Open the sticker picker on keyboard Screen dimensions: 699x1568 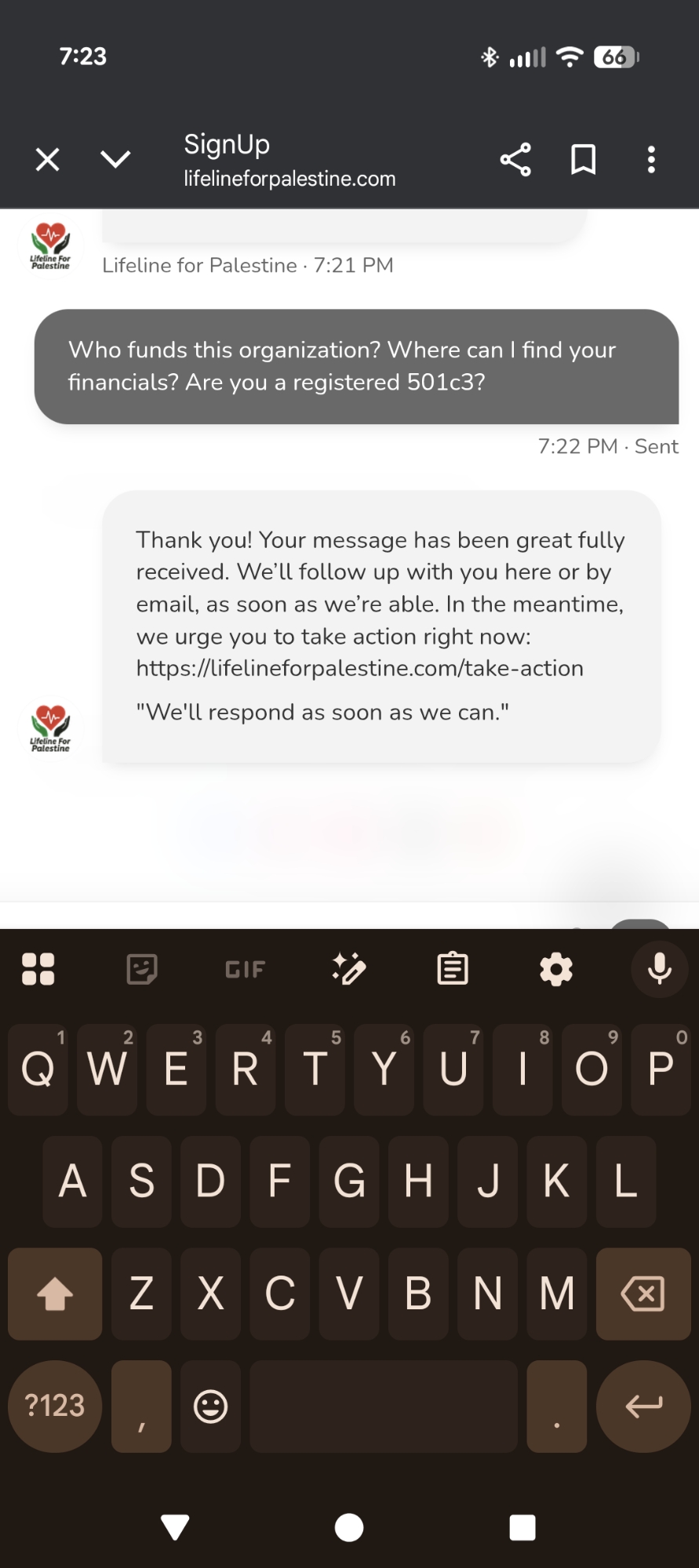click(x=142, y=969)
